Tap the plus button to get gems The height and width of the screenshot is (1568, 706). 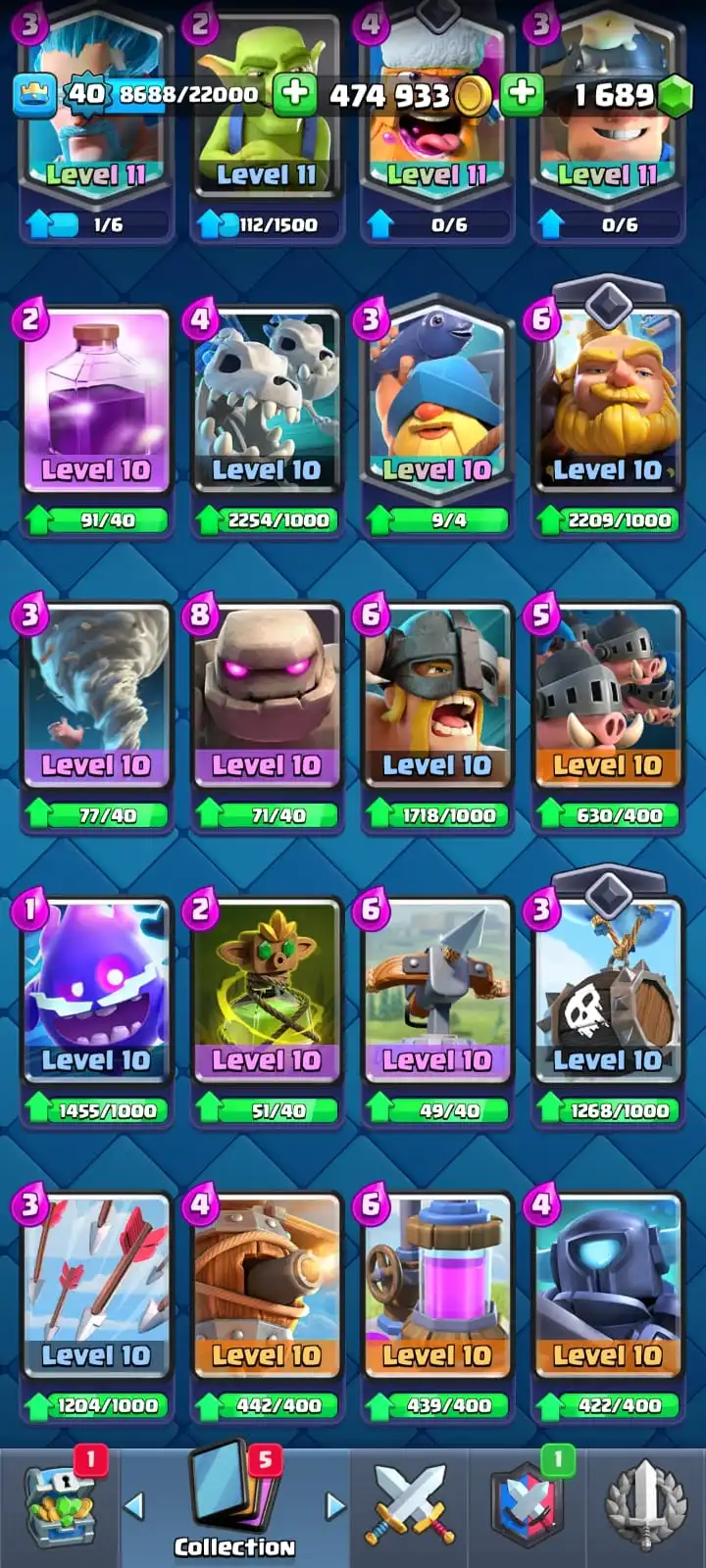(x=523, y=94)
